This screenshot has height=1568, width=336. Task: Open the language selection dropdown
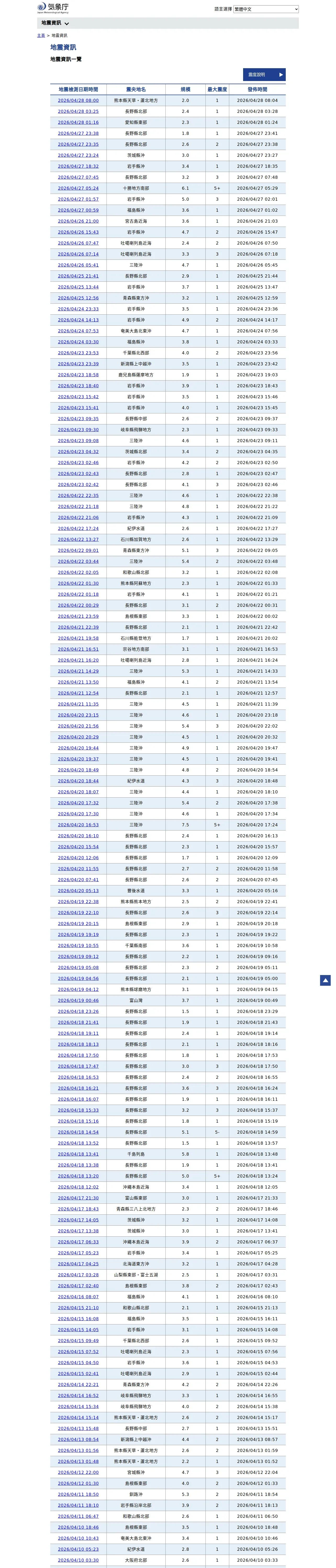266,9
